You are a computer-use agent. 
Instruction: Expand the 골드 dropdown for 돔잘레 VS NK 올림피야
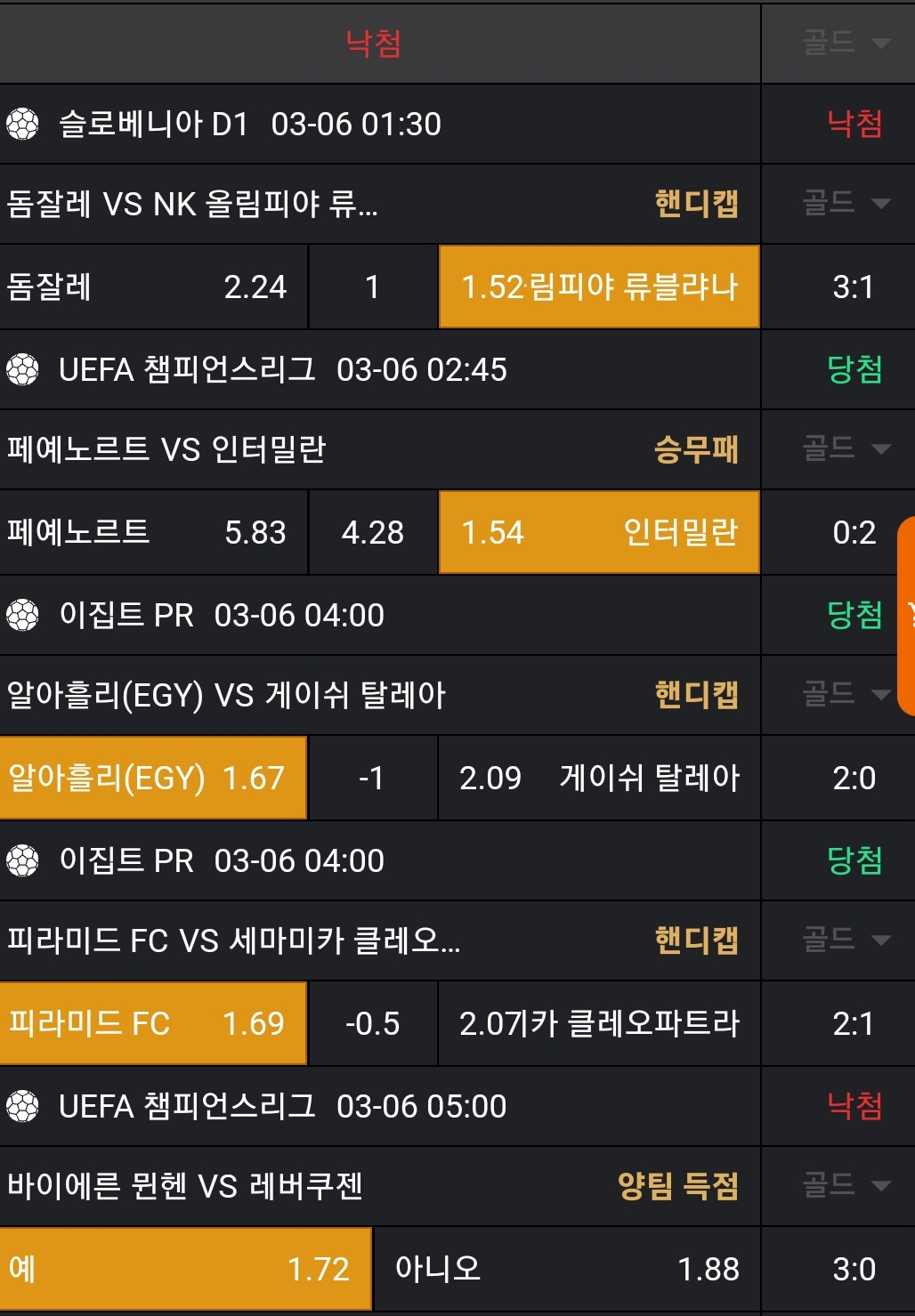[x=846, y=204]
